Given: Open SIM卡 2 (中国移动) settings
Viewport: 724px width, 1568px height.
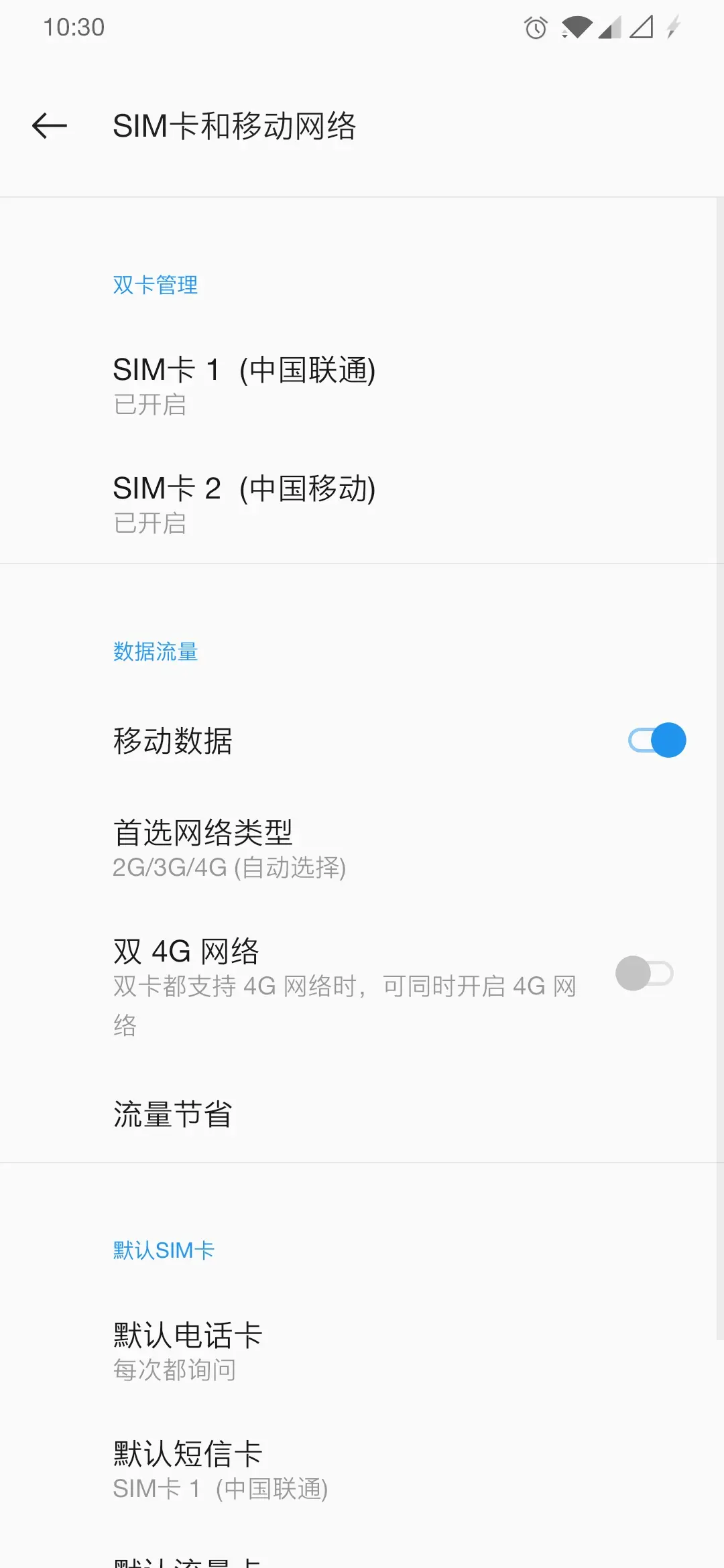Looking at the screenshot, I should [244, 504].
